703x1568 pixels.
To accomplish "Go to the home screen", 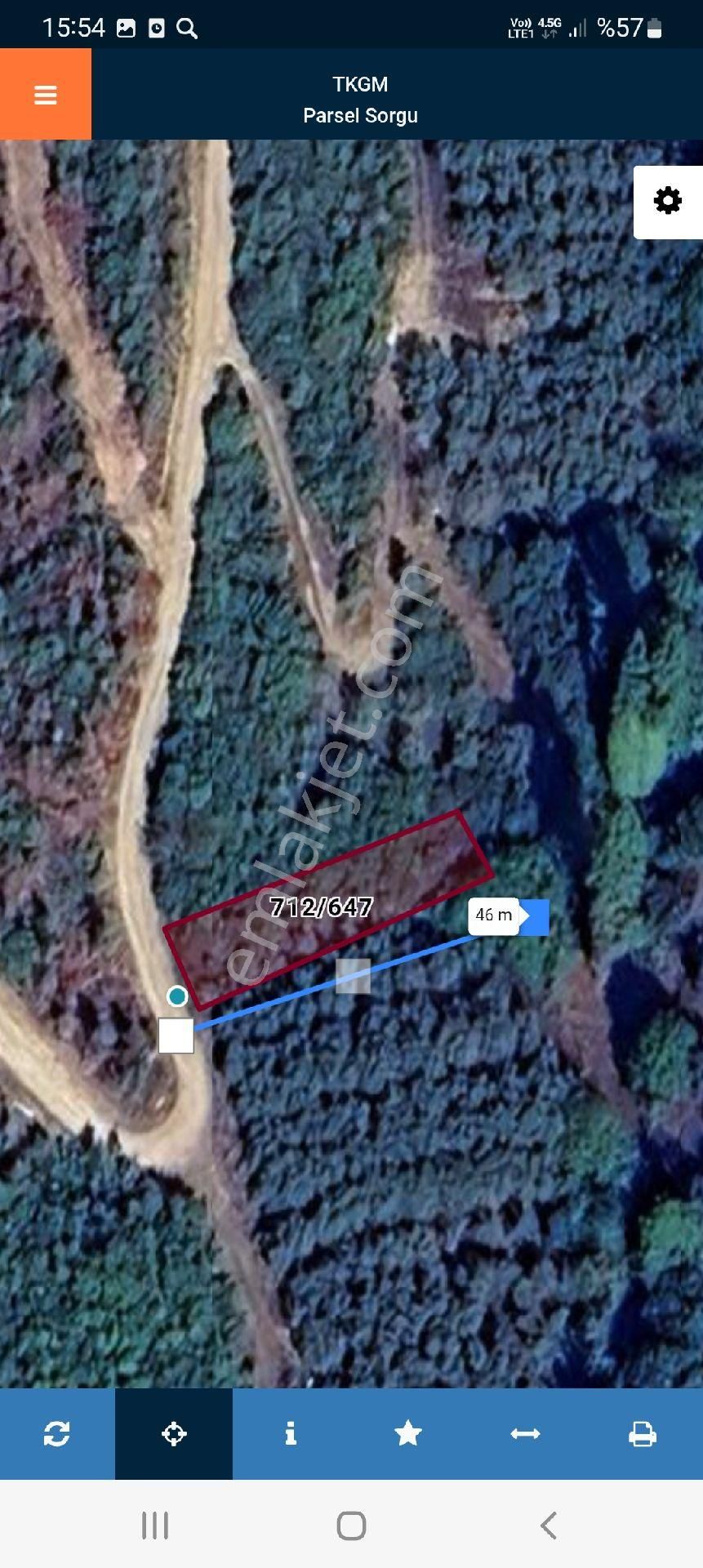I will coord(351,1525).
